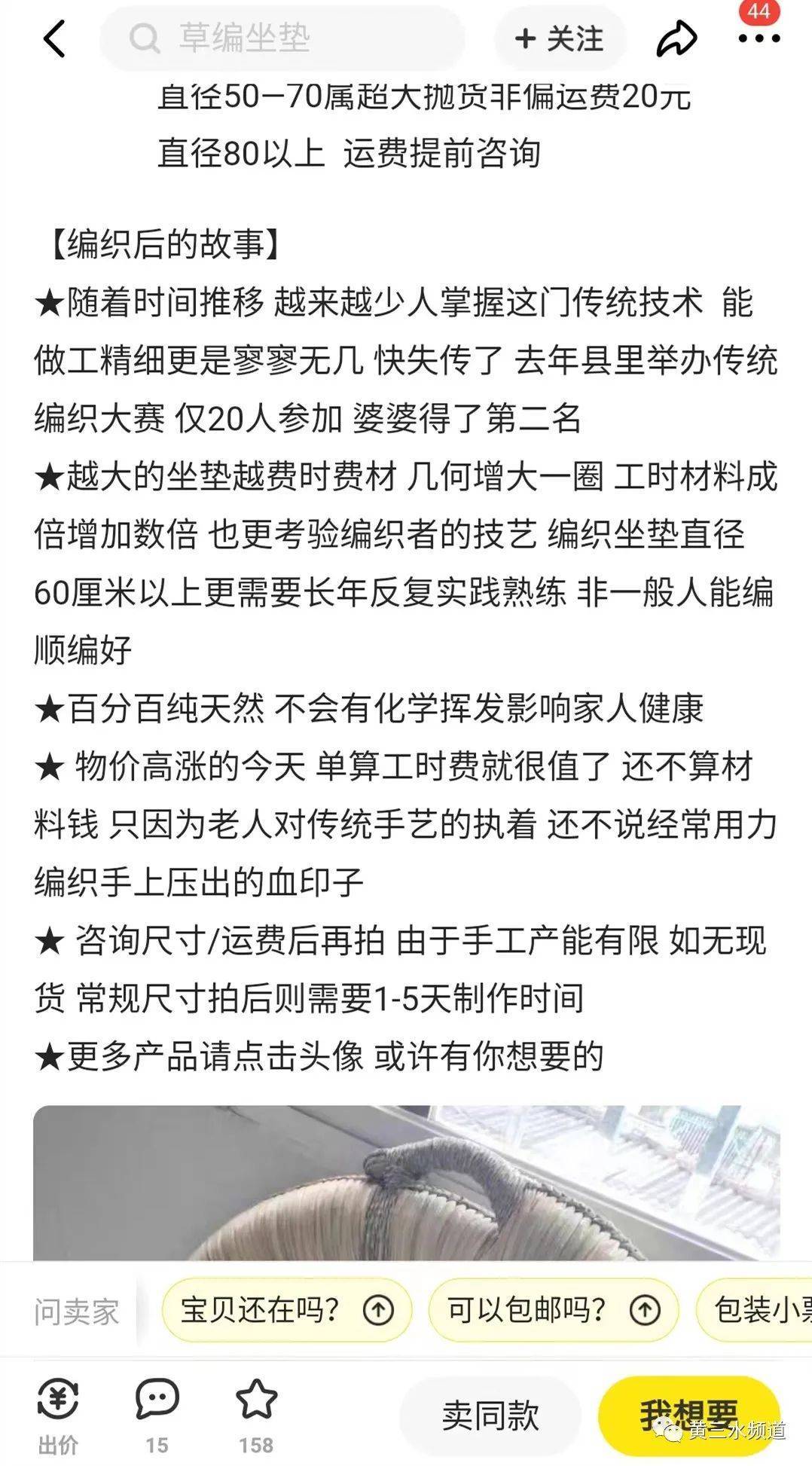Open the straw cushion product photo
This screenshot has width=812, height=1466.
[406, 1182]
